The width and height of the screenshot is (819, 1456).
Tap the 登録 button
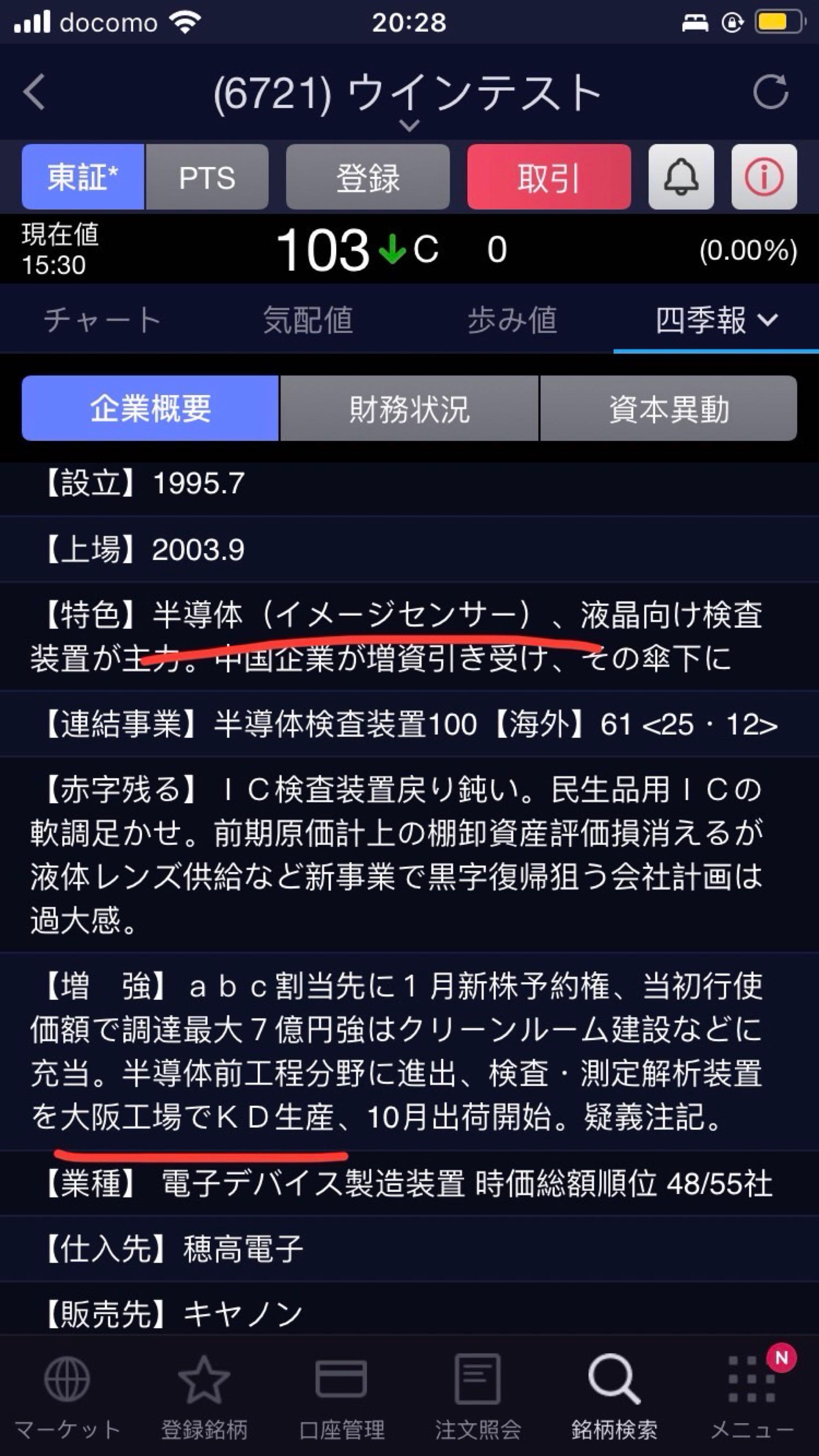coord(368,177)
